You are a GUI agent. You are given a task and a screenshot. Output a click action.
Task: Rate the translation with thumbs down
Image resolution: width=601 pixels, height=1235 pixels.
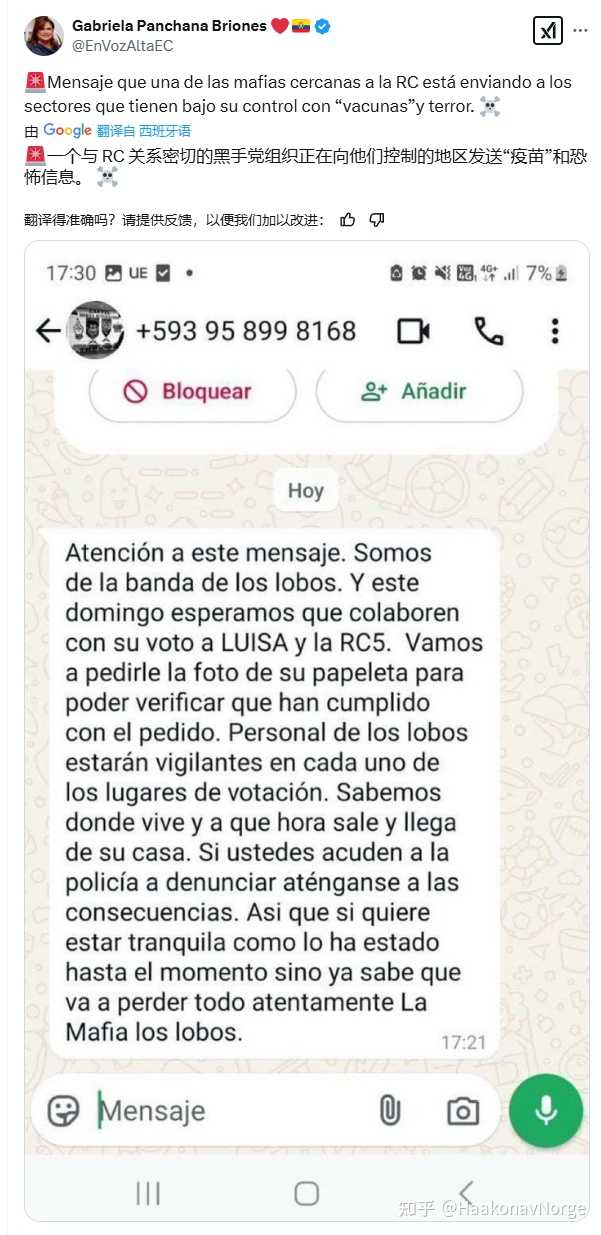coord(377,219)
